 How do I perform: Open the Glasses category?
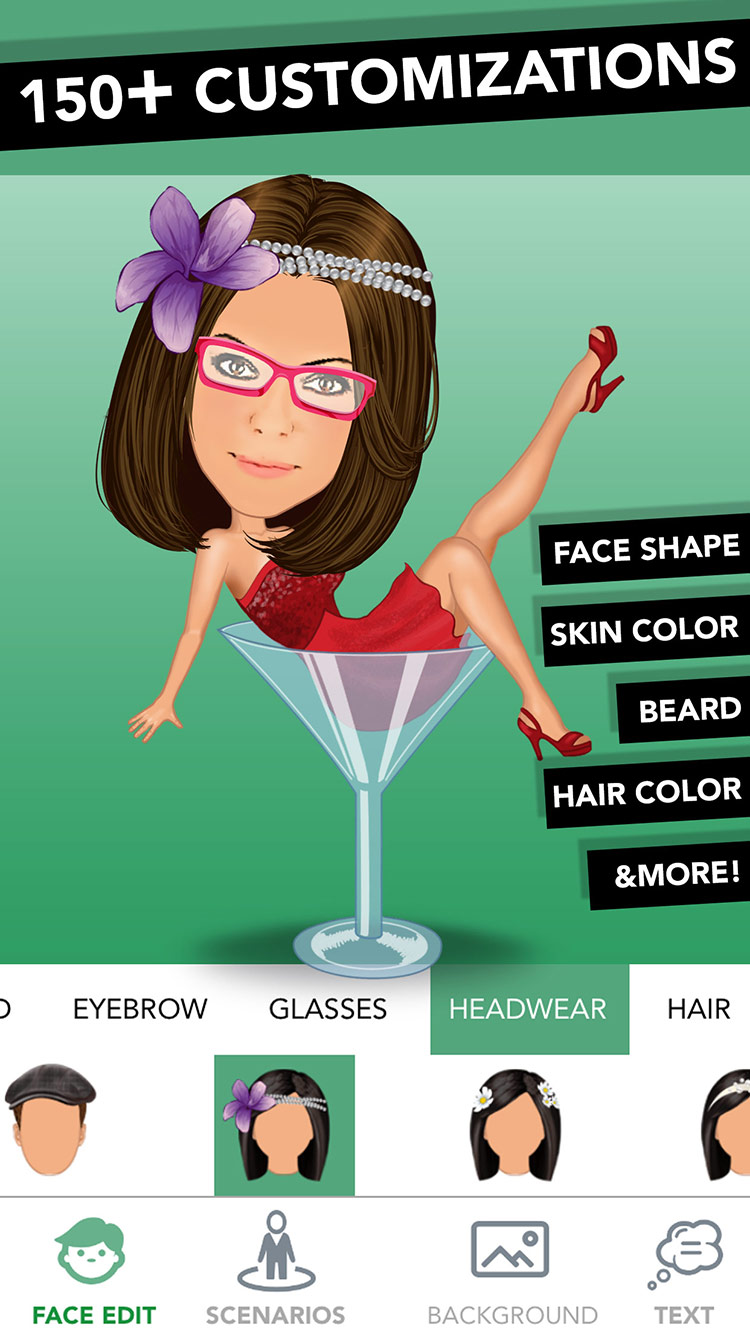328,1008
